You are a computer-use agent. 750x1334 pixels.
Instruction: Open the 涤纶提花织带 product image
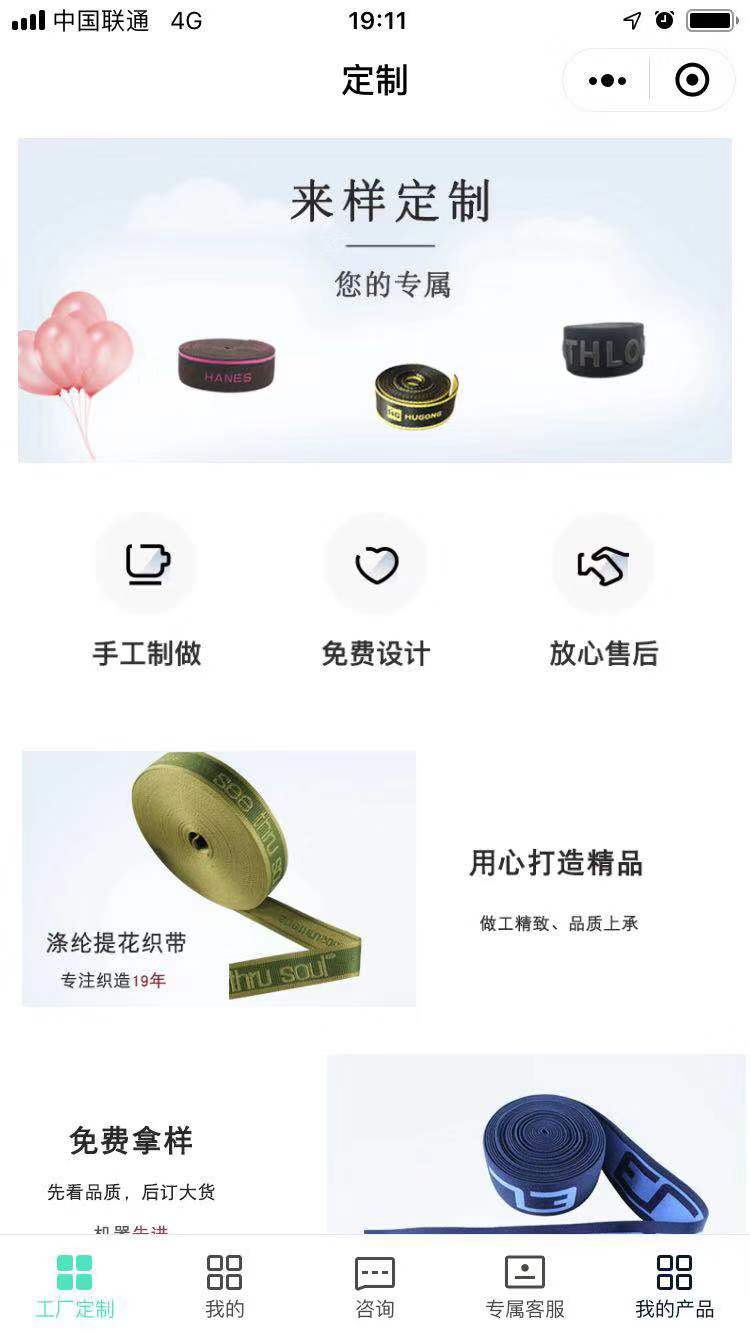[219, 878]
